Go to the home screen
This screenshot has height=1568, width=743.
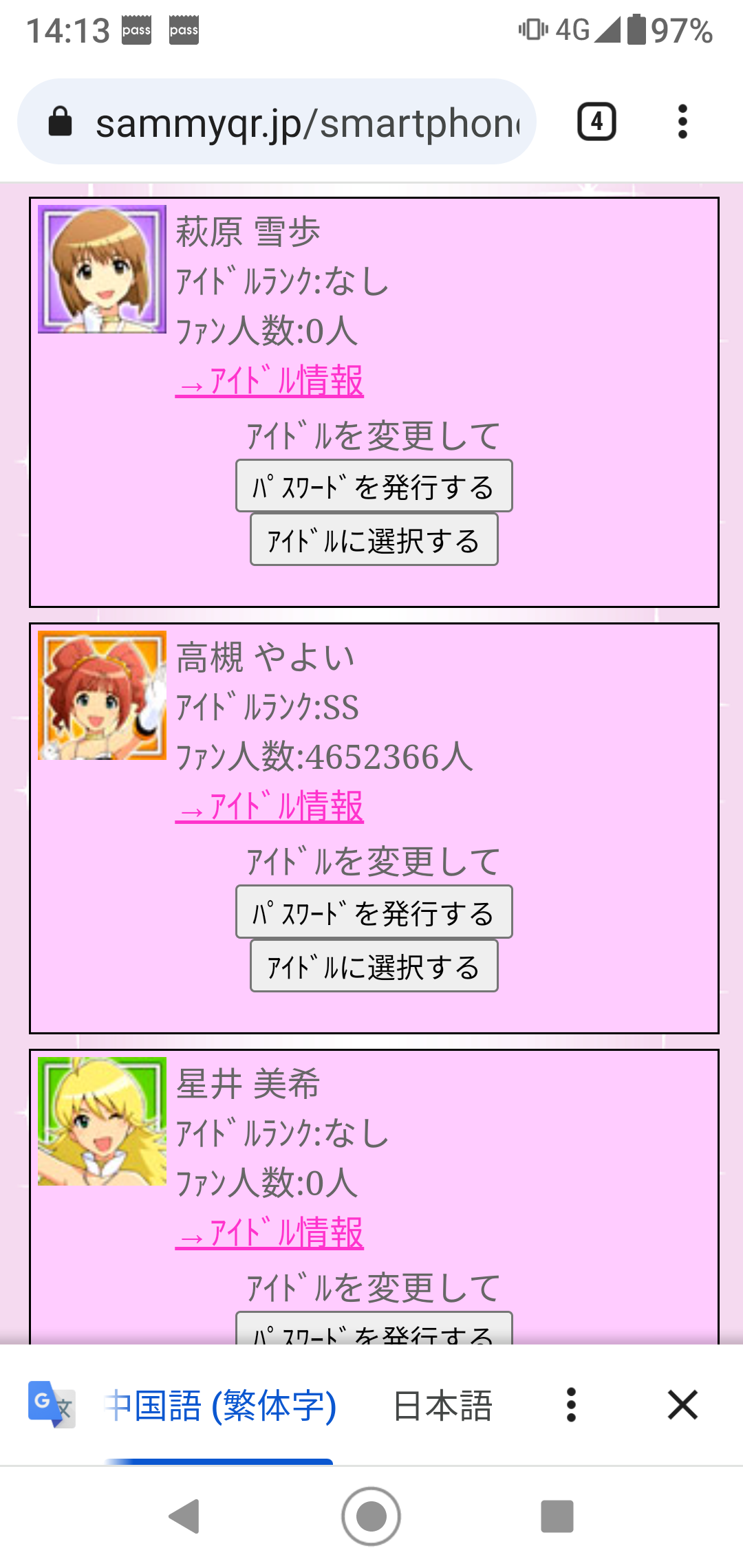point(371,1516)
